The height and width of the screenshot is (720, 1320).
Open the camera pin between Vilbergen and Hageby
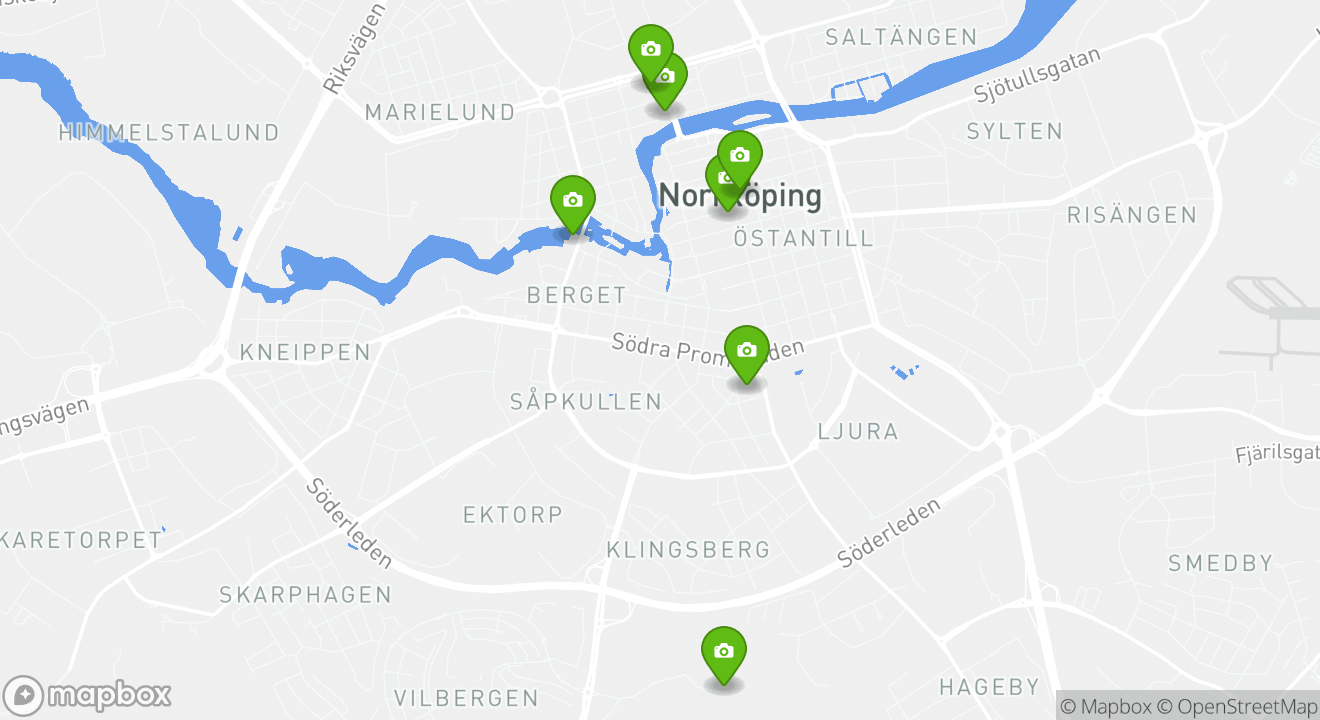[723, 652]
